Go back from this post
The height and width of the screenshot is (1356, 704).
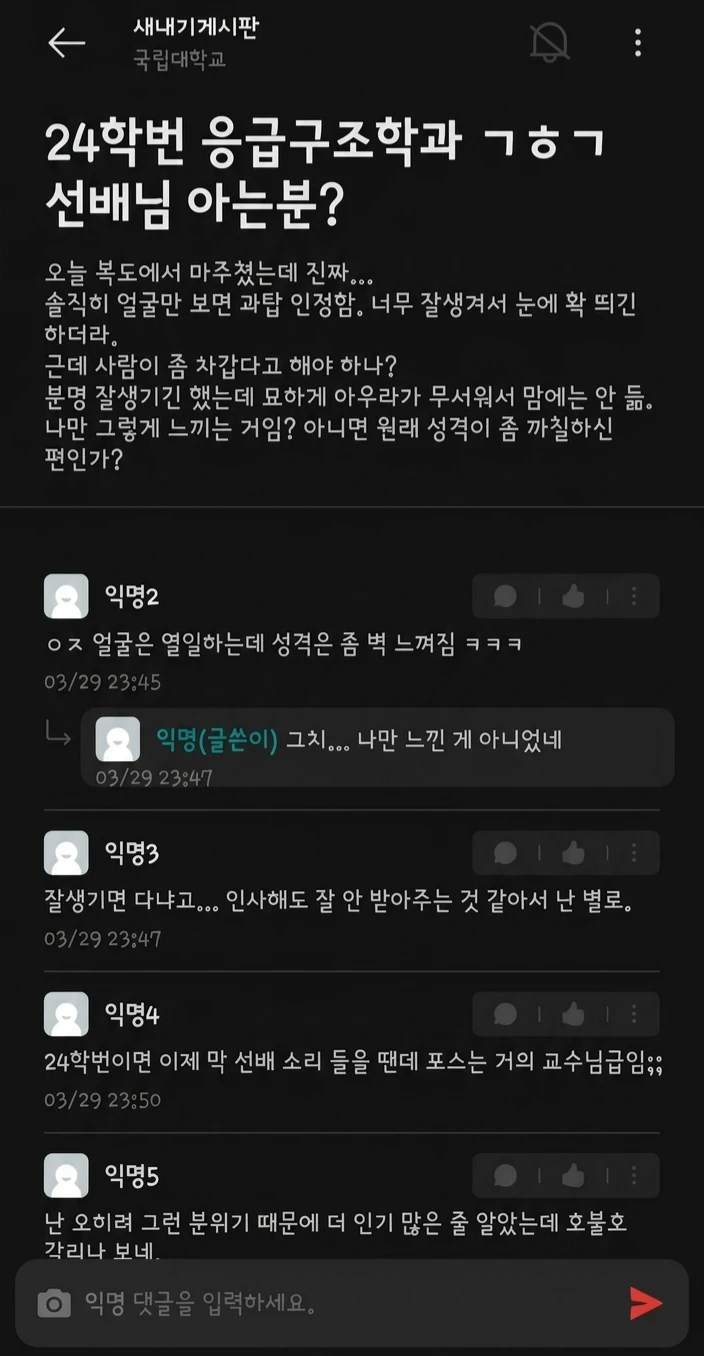66,43
